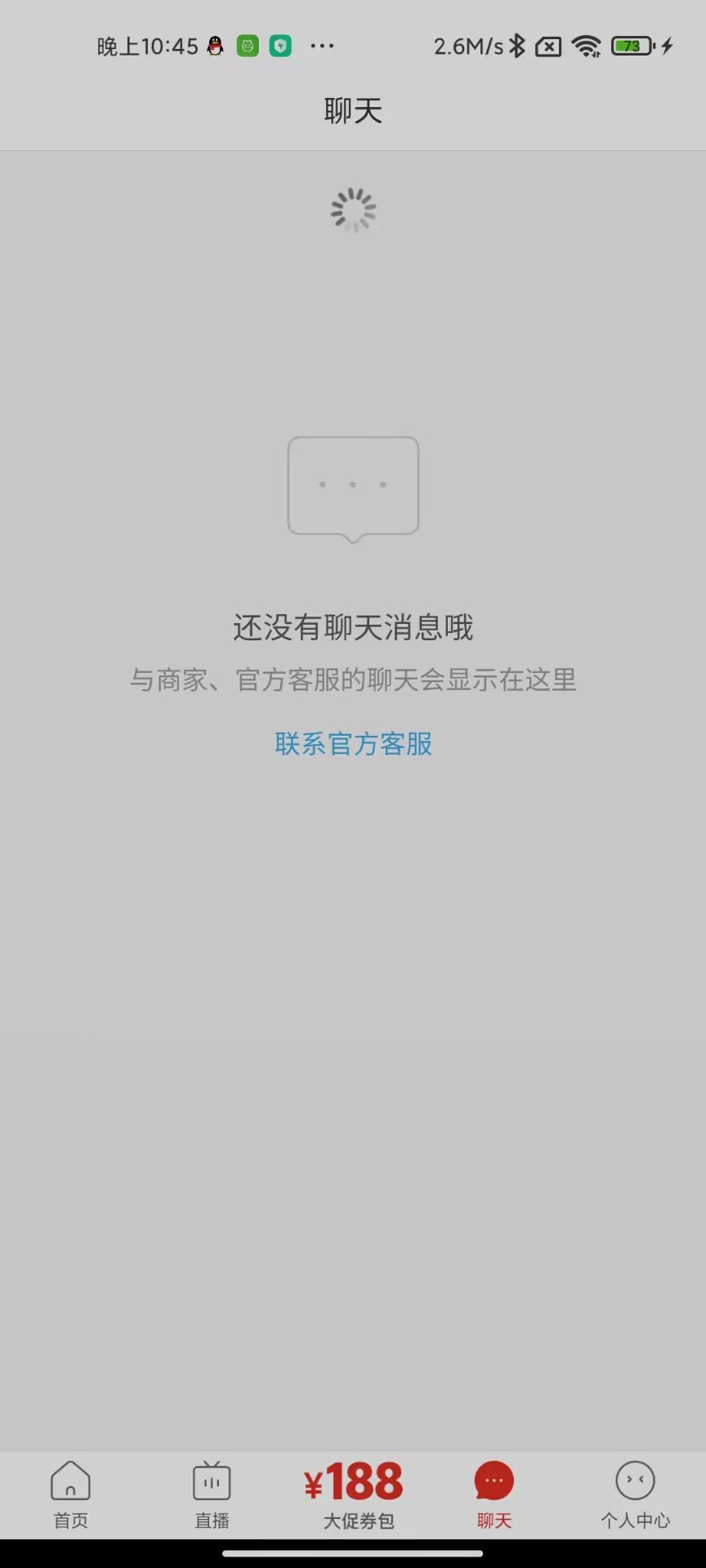706x1568 pixels.
Task: Tap the loading spinner at the top
Action: coord(352,210)
